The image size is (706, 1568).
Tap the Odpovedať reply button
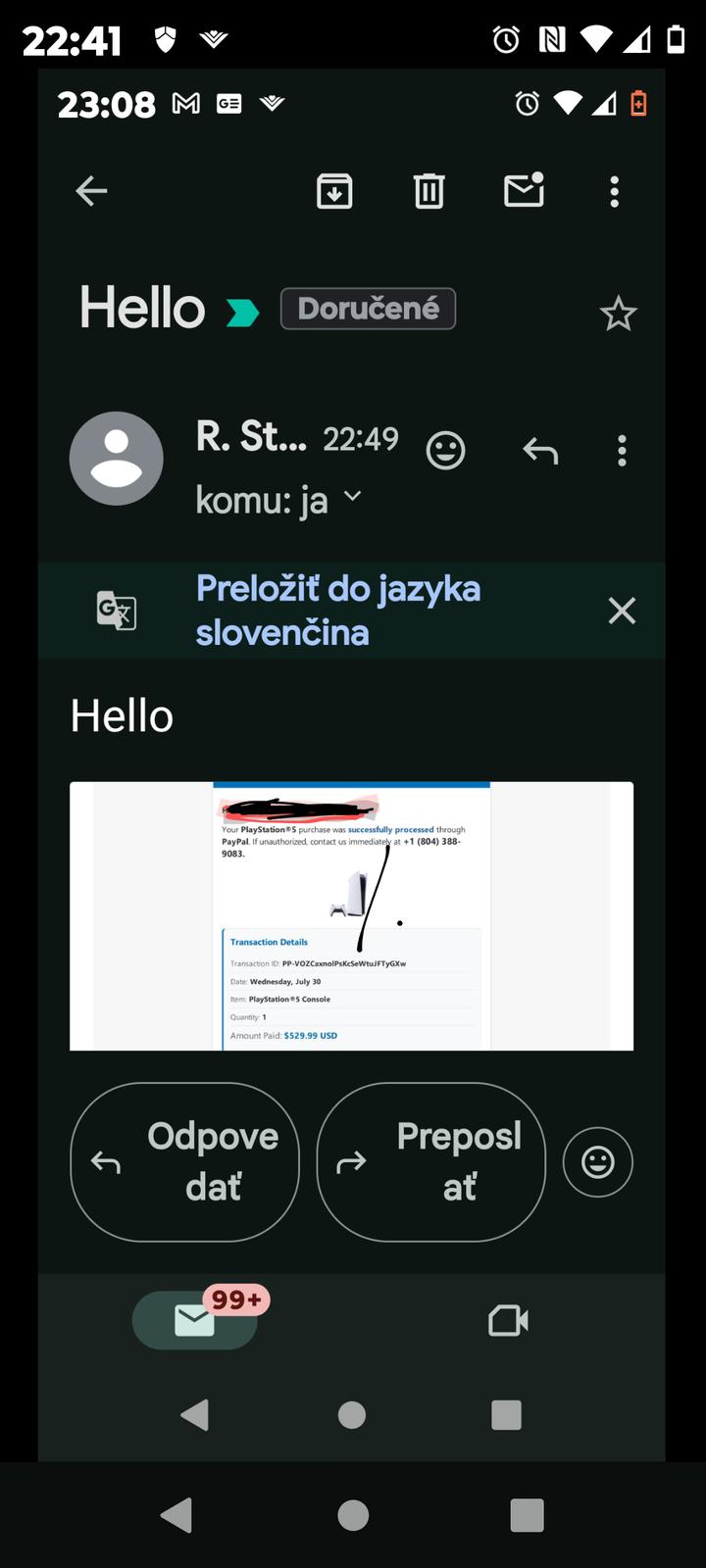(184, 1161)
